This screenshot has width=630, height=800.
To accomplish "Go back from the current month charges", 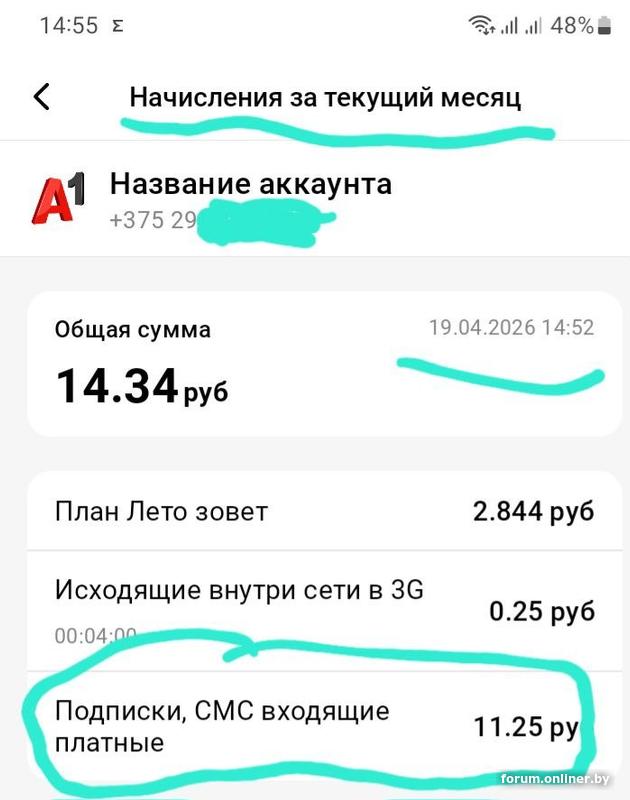I will 41,97.
